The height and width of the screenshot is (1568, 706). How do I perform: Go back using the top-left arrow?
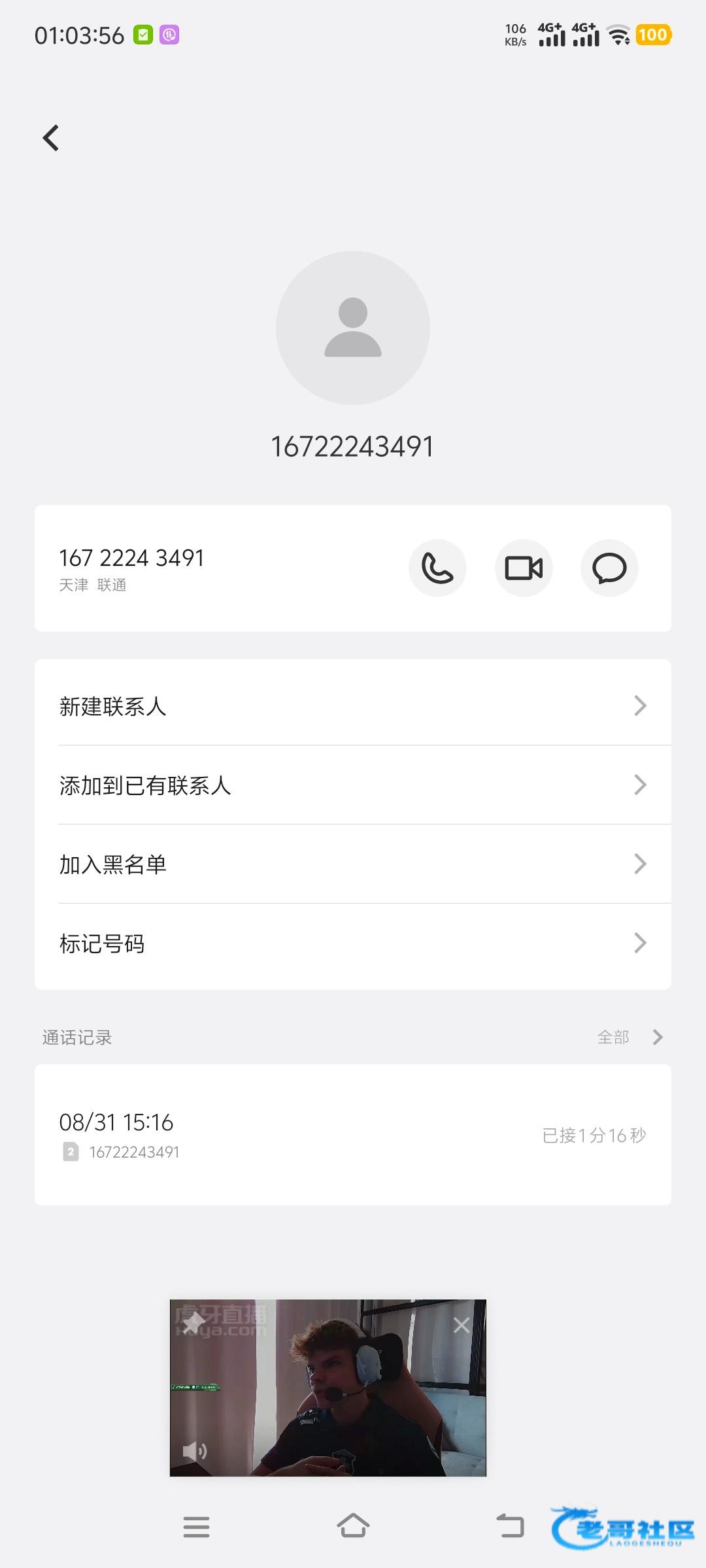click(x=51, y=138)
